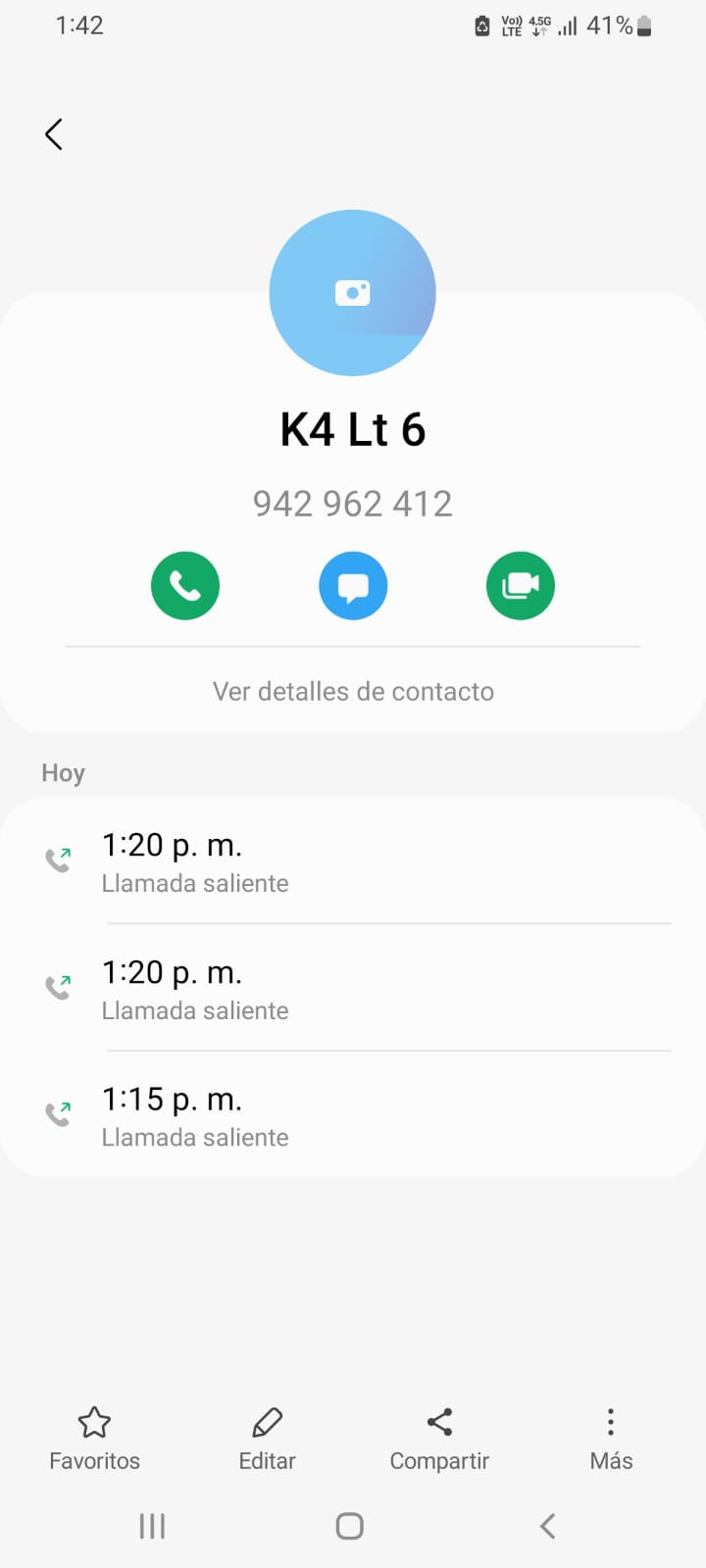Open the Más options menu
The image size is (706, 1568).
point(611,1439)
